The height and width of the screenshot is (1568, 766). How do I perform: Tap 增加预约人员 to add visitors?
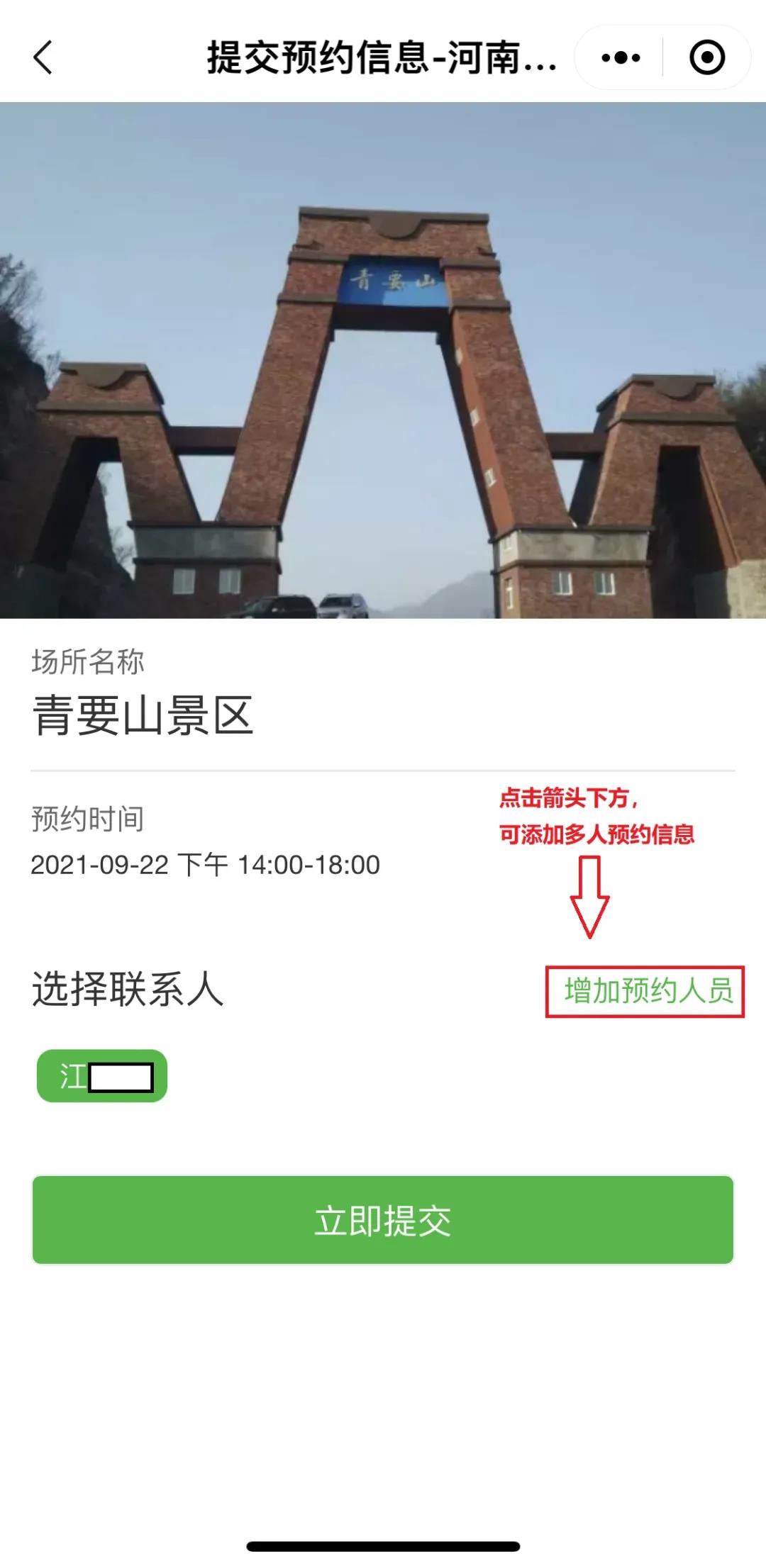648,990
